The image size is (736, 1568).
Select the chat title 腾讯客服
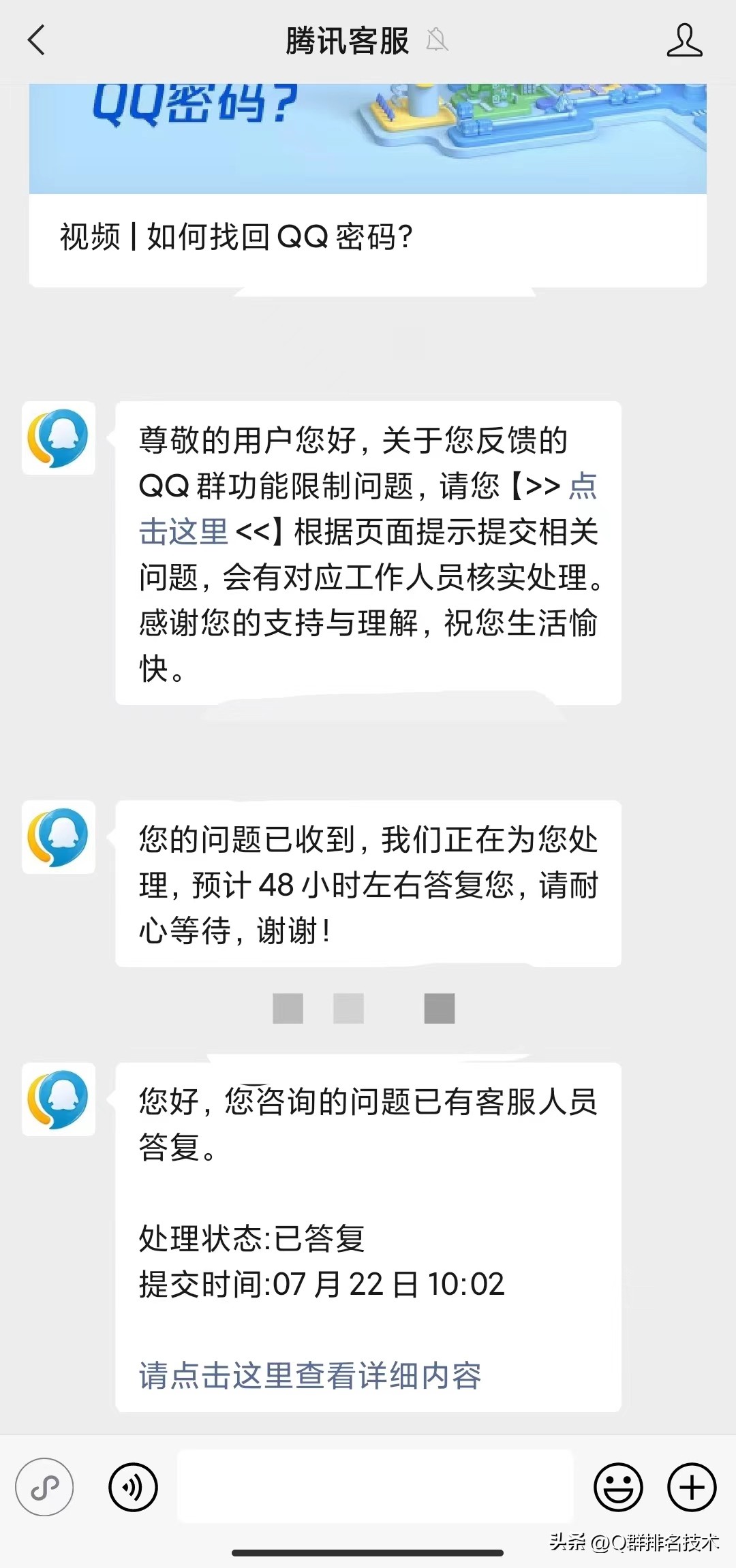click(346, 40)
